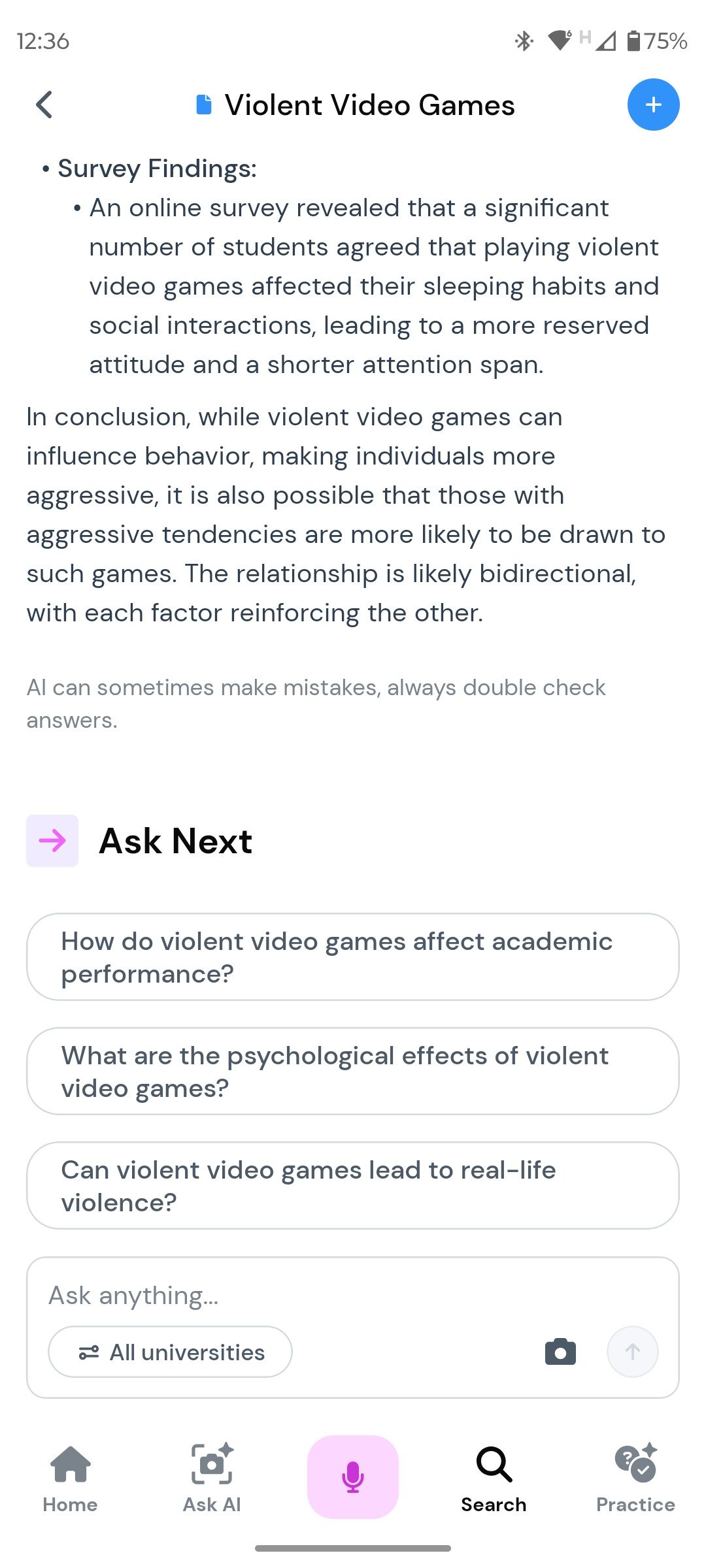Screen dimensions: 706x1568
Task: Ask if violent games lead to real-life violence
Action: click(352, 1186)
